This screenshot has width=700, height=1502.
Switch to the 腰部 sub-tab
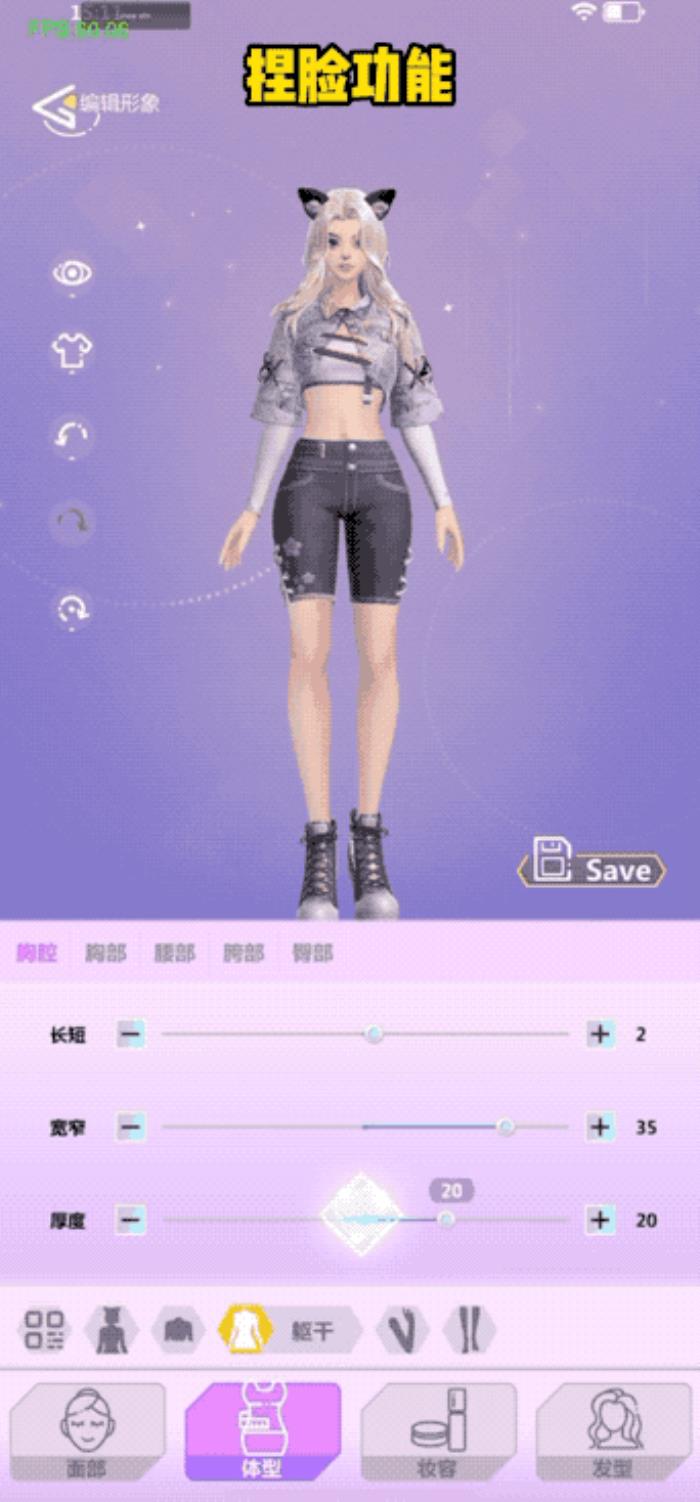click(x=174, y=953)
